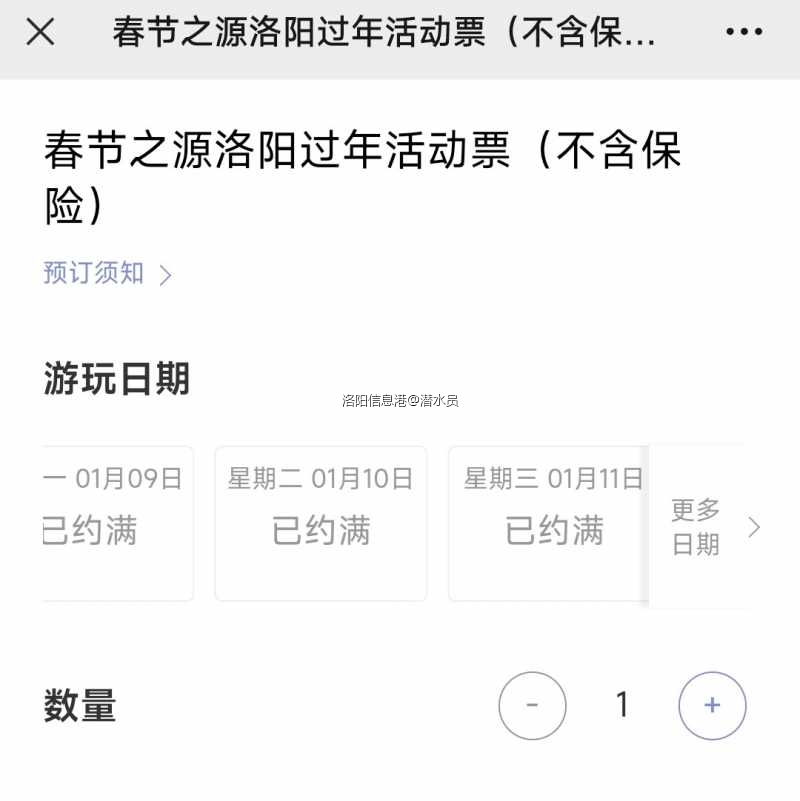Image resolution: width=800 pixels, height=801 pixels.
Task: Select the 星期二 01月10日 date option
Action: (x=320, y=522)
